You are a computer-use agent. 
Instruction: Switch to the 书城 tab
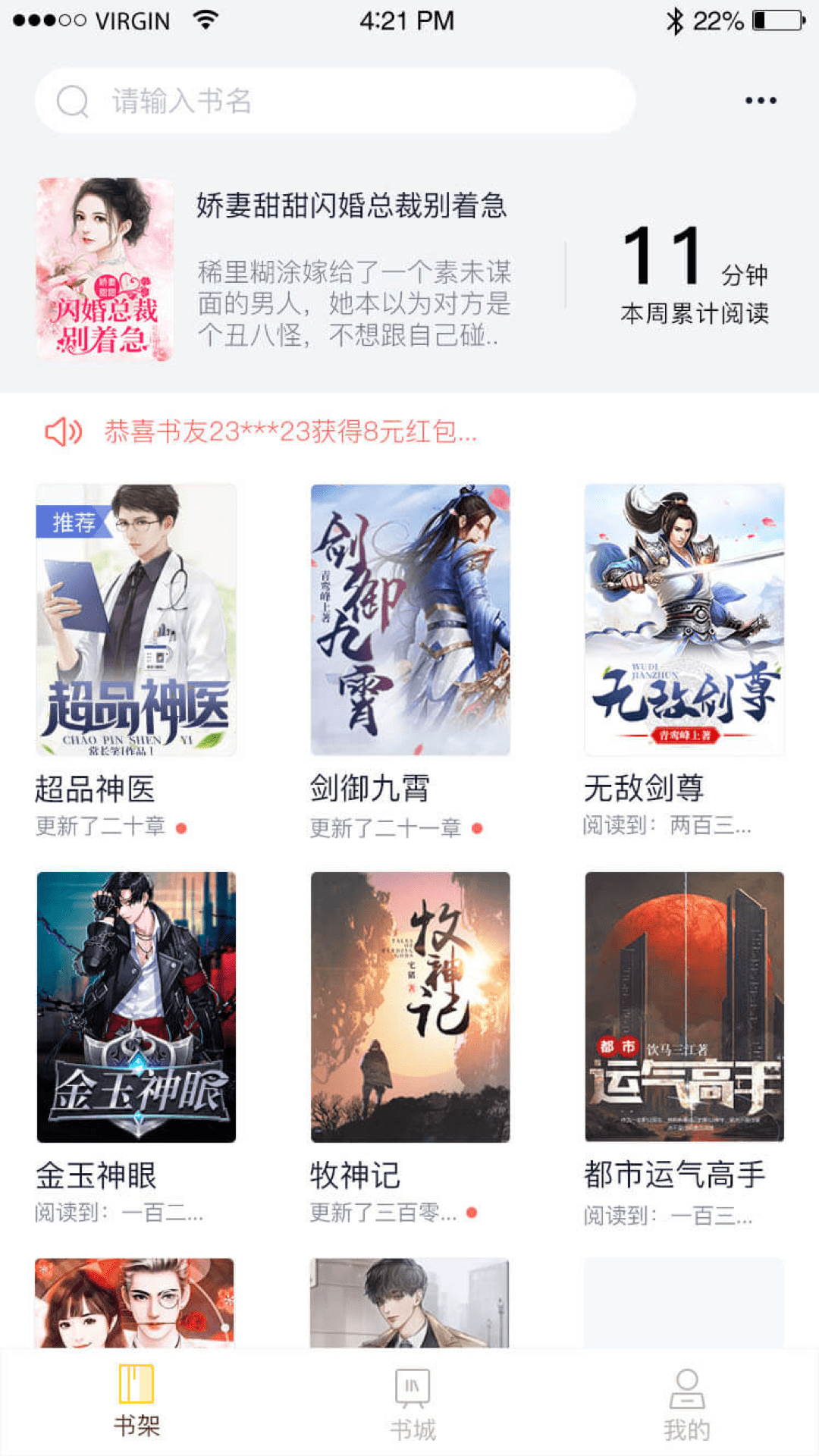(x=409, y=1408)
